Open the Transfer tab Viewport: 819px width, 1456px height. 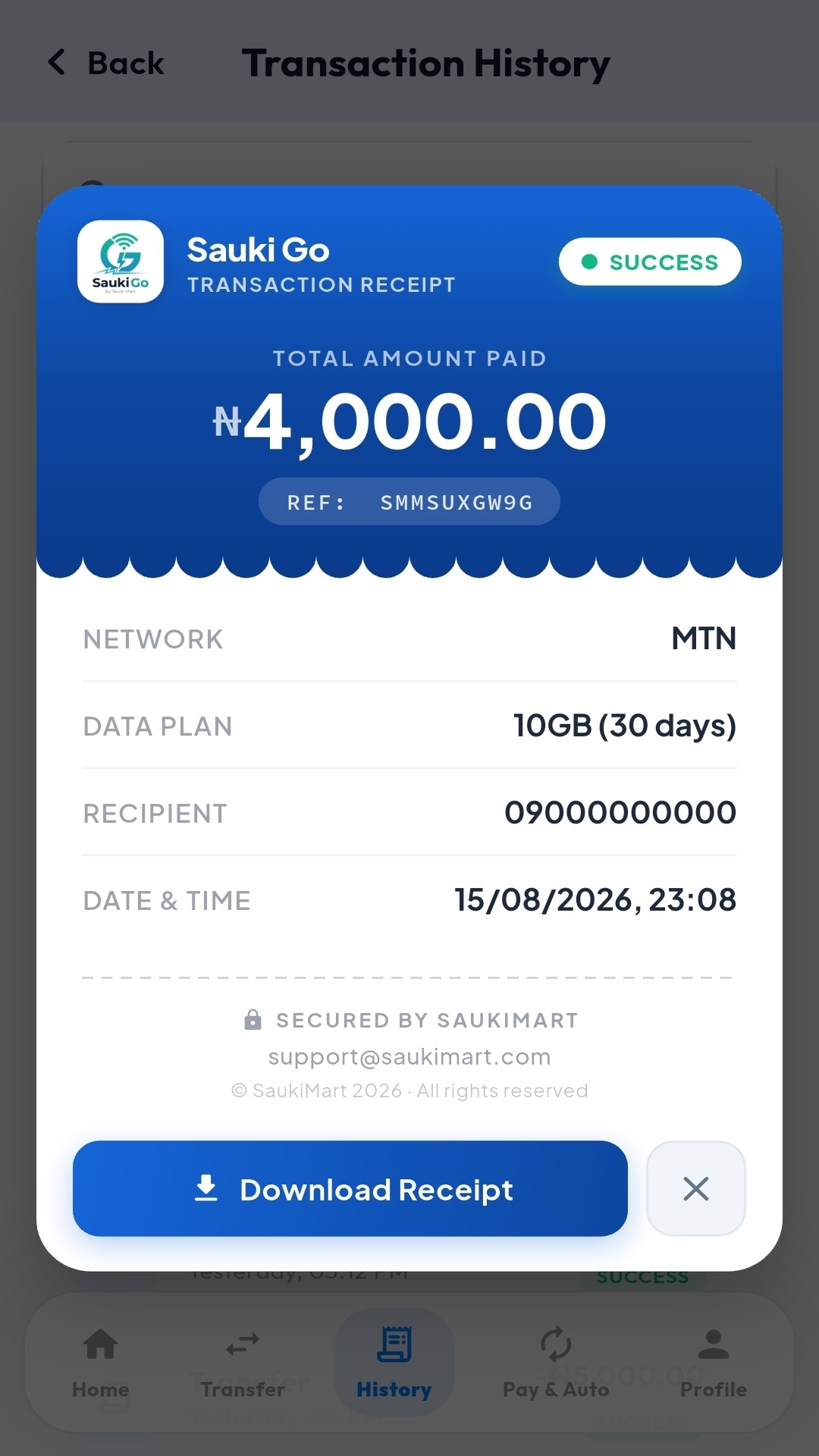[243, 1363]
